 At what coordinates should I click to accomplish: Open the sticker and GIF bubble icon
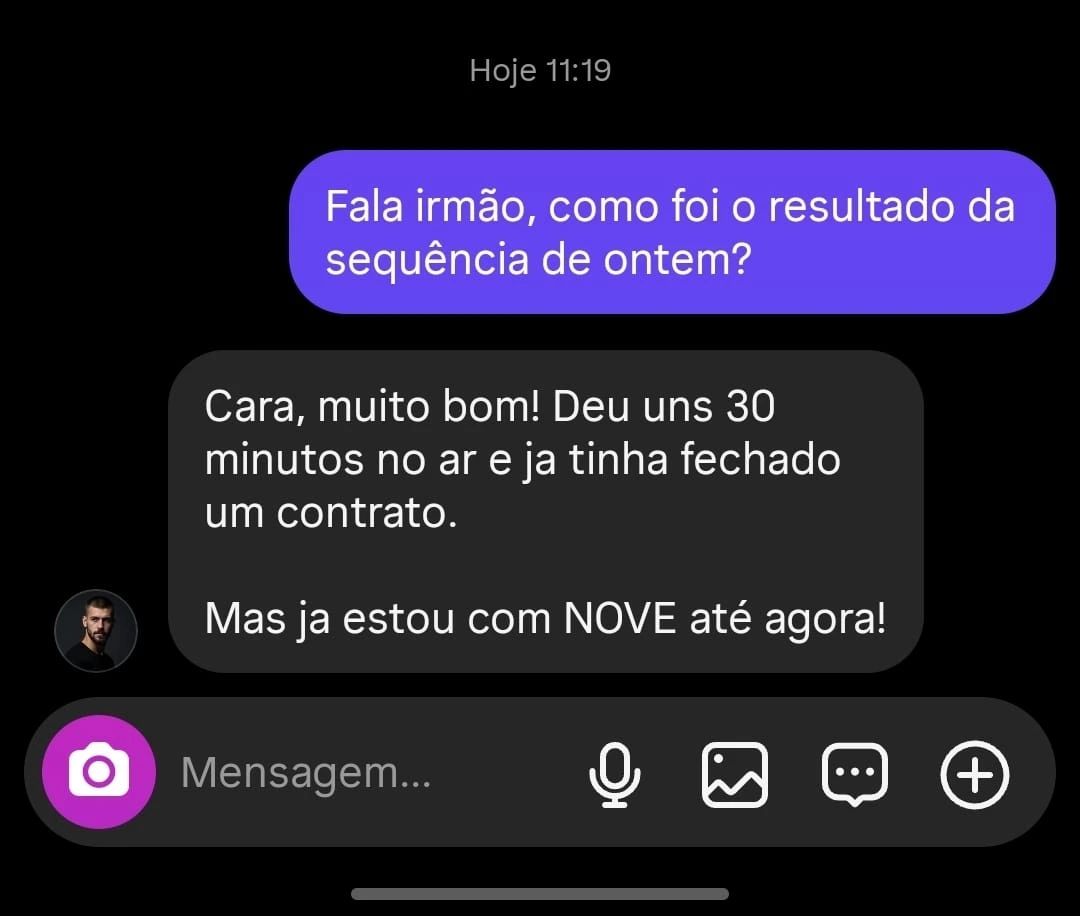coord(855,774)
